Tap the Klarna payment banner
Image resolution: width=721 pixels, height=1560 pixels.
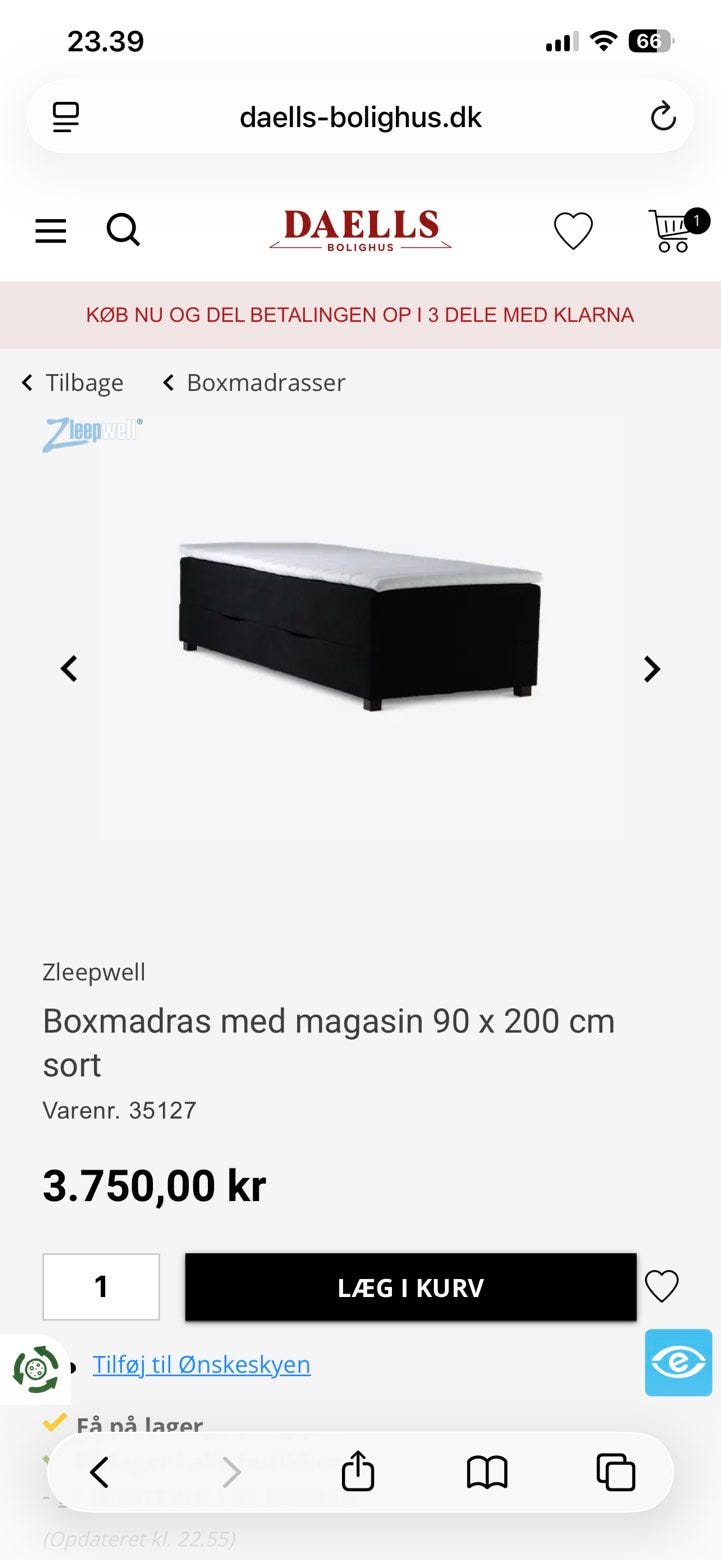coord(360,315)
